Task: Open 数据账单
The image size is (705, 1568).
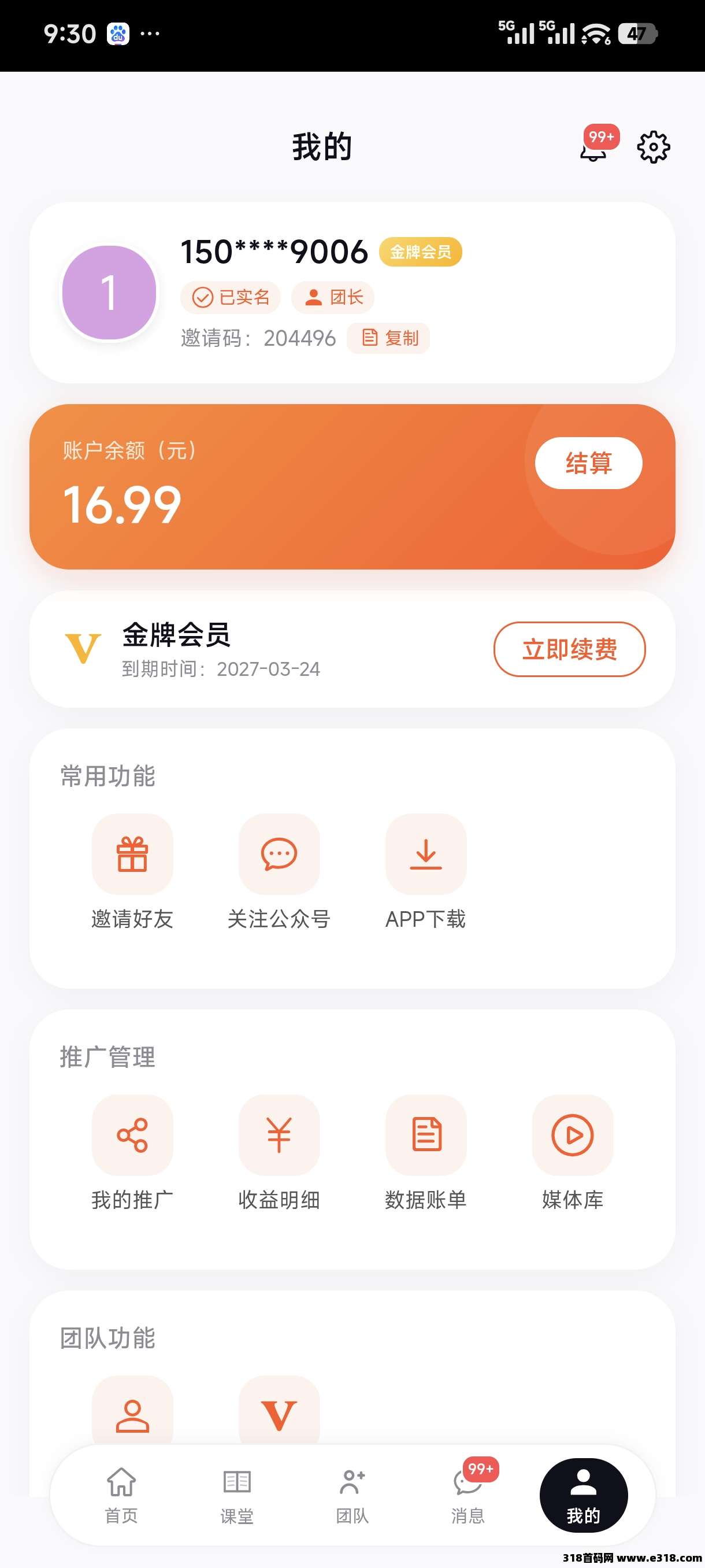Action: [x=426, y=1153]
